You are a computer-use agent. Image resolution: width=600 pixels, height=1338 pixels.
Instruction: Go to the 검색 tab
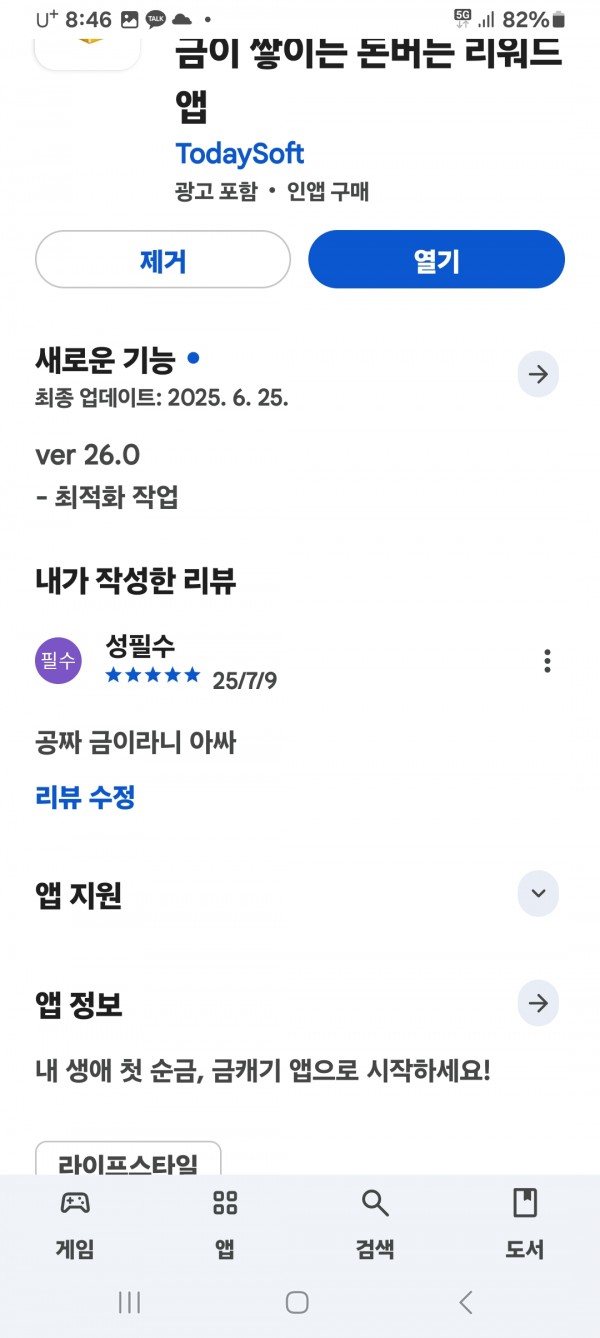[375, 1223]
